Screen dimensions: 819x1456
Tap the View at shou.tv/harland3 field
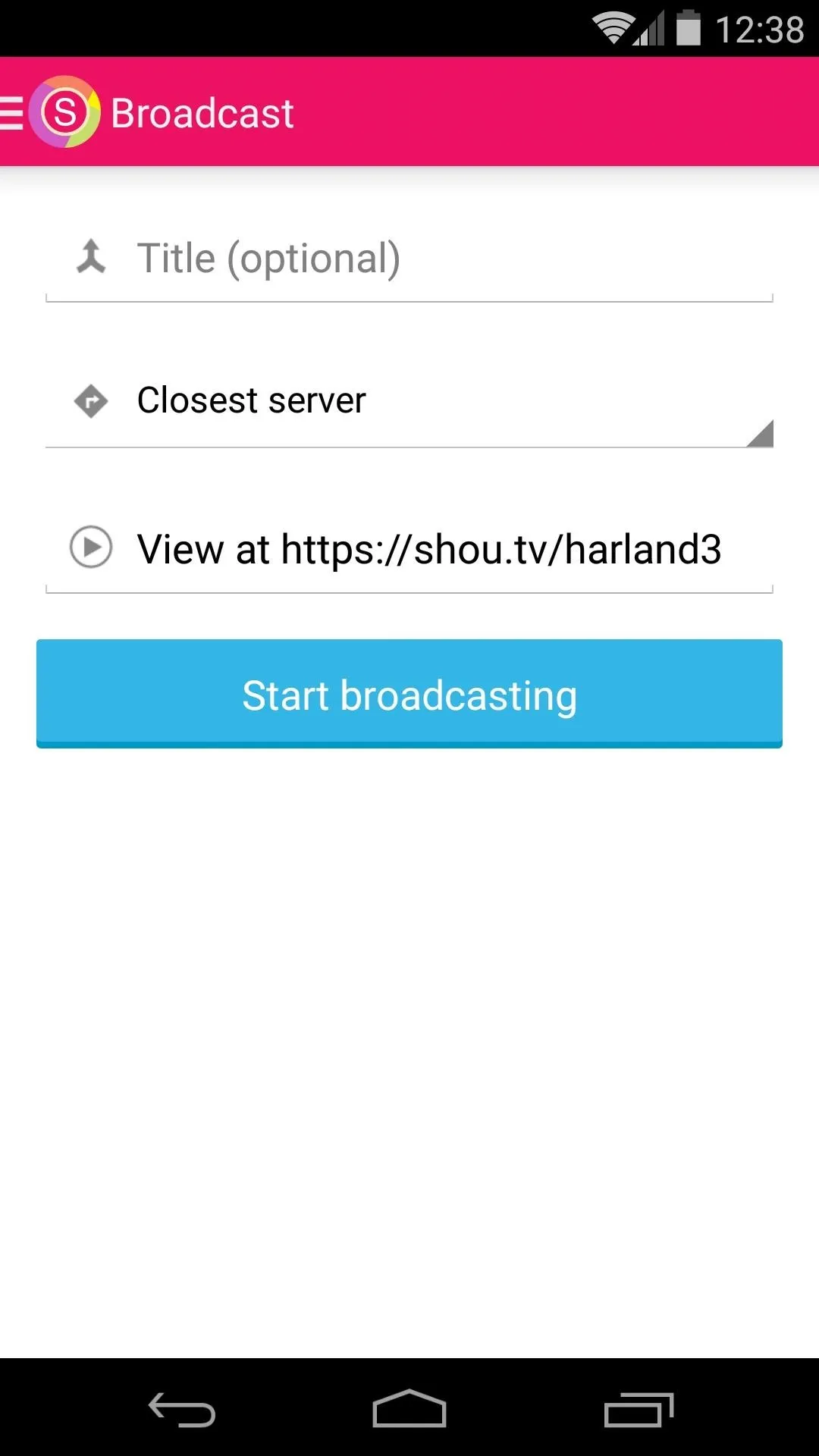click(x=409, y=549)
